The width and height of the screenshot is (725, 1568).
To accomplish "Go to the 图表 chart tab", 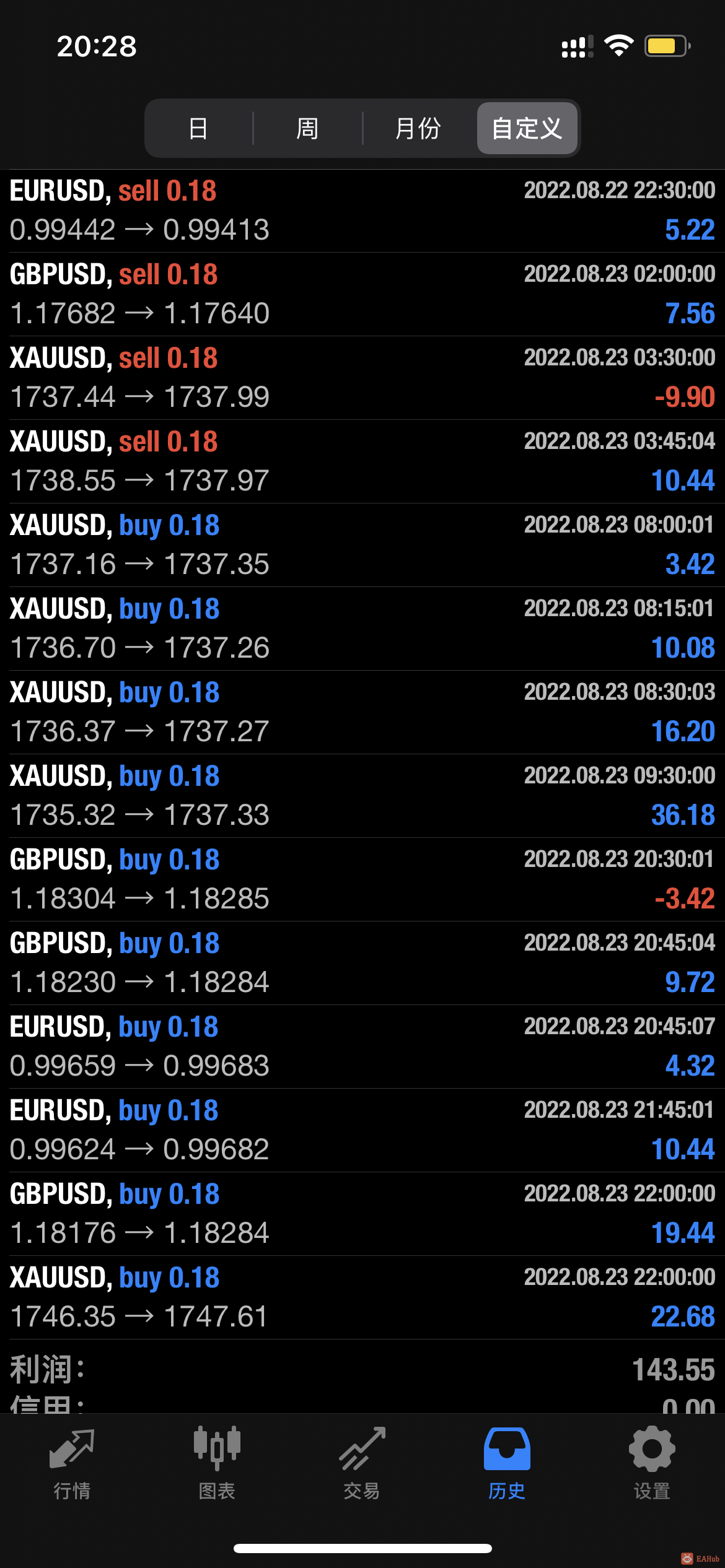I will click(217, 1464).
